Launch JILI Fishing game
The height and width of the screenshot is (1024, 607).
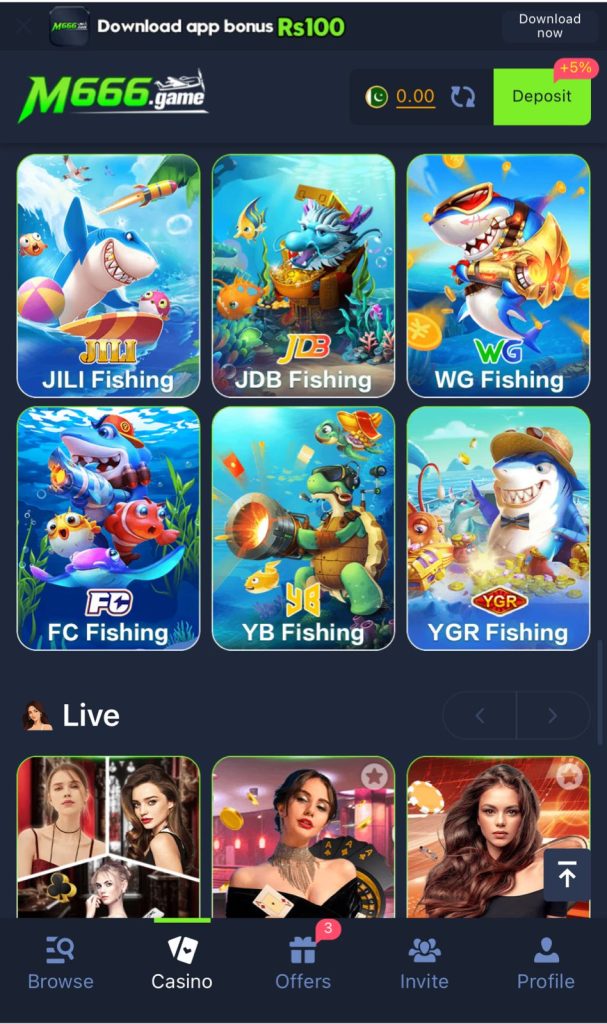pos(108,275)
